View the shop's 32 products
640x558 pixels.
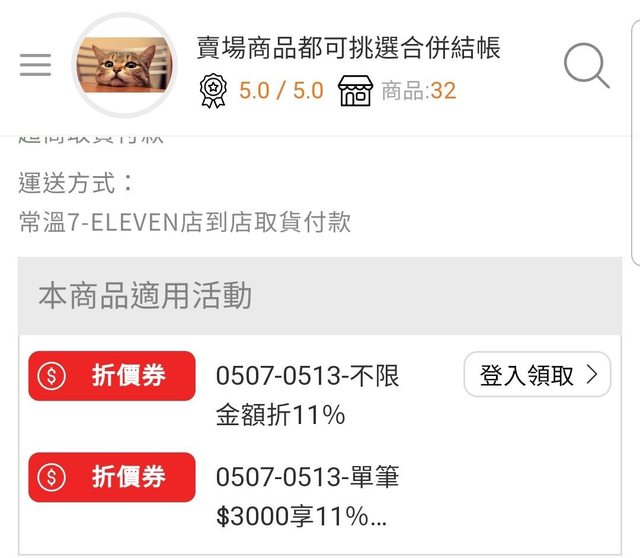[x=397, y=91]
